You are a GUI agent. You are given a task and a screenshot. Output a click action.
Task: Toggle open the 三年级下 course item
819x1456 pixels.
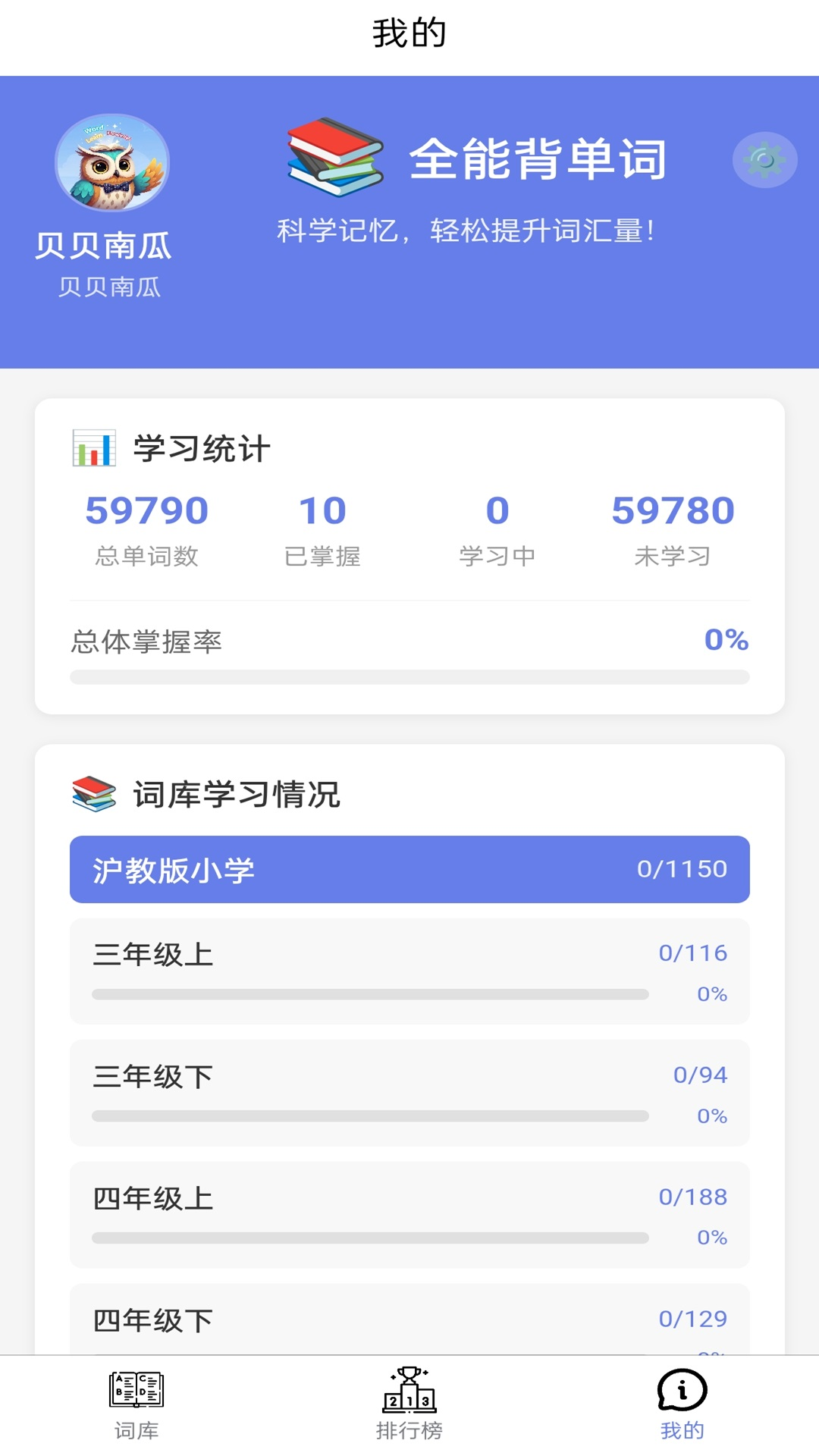pos(409,1092)
